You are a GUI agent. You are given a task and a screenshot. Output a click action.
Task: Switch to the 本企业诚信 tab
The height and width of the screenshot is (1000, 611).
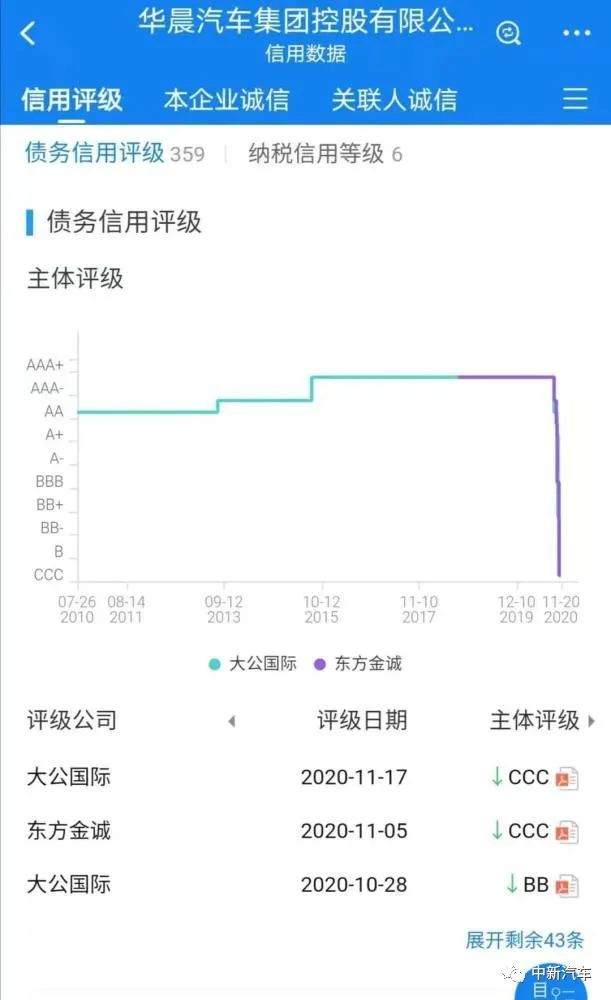(226, 99)
